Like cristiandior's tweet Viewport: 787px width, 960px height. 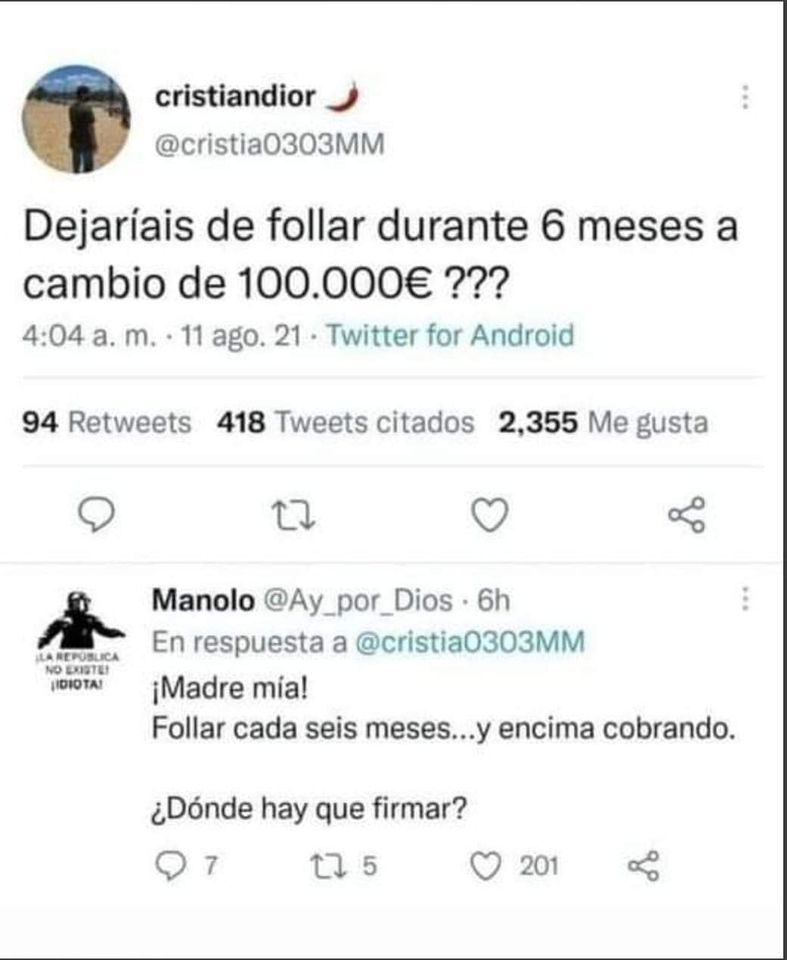coord(489,515)
